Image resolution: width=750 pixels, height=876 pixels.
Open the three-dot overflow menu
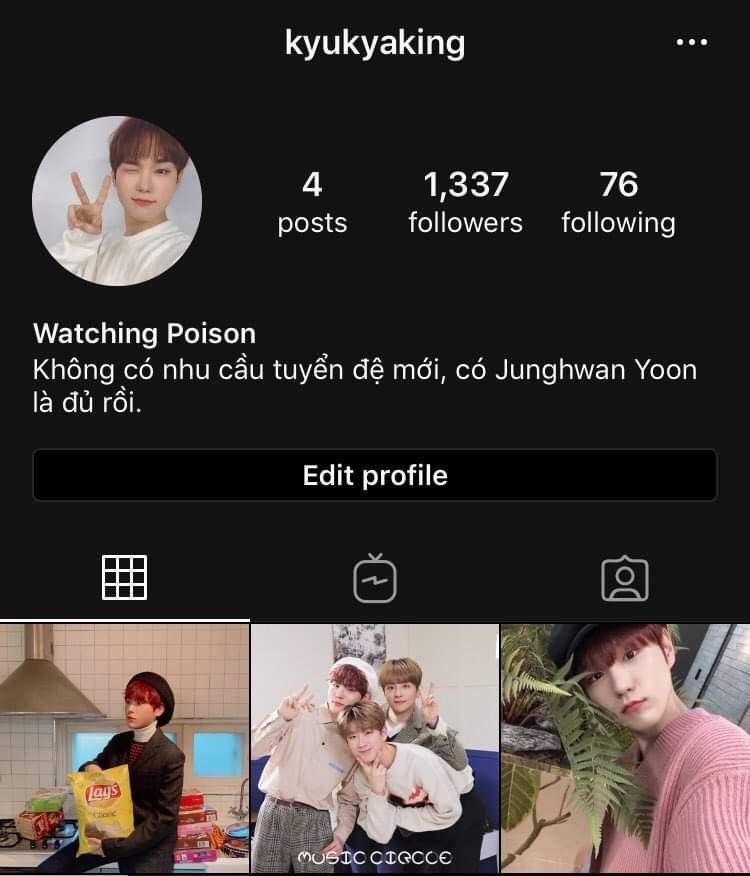(692, 43)
